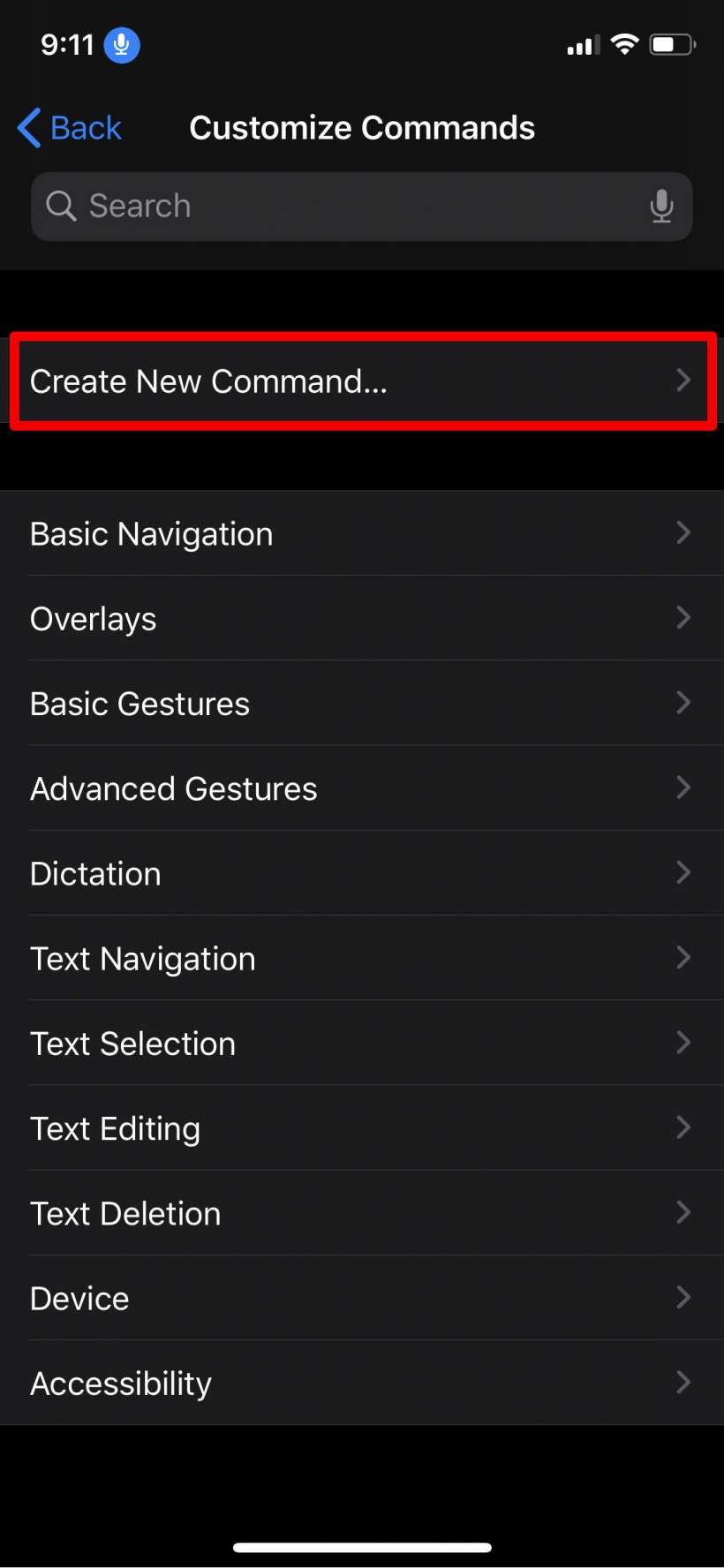Open Basic Gestures commands

pos(362,704)
